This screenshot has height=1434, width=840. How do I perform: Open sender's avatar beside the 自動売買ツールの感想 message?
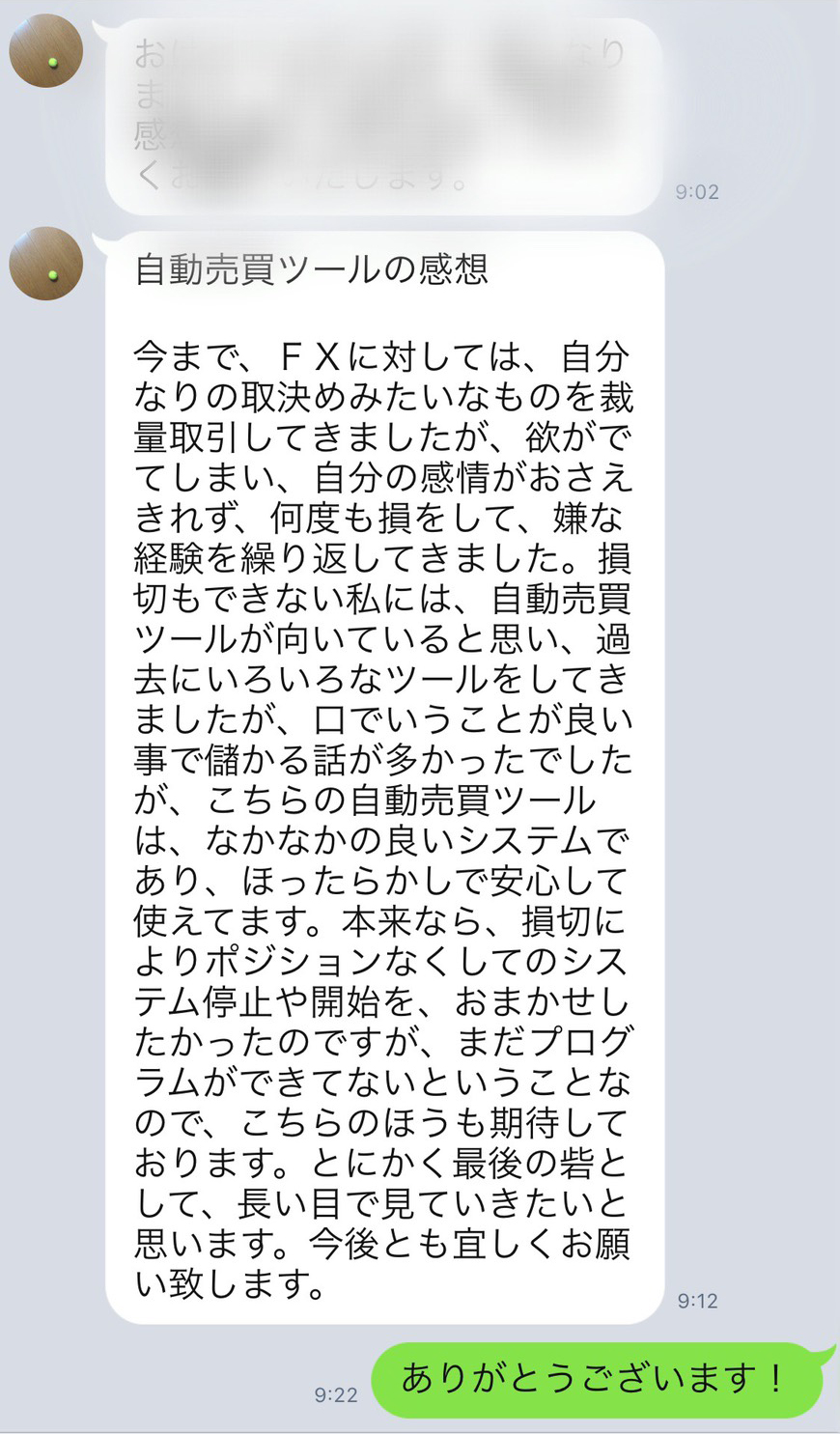point(45,264)
